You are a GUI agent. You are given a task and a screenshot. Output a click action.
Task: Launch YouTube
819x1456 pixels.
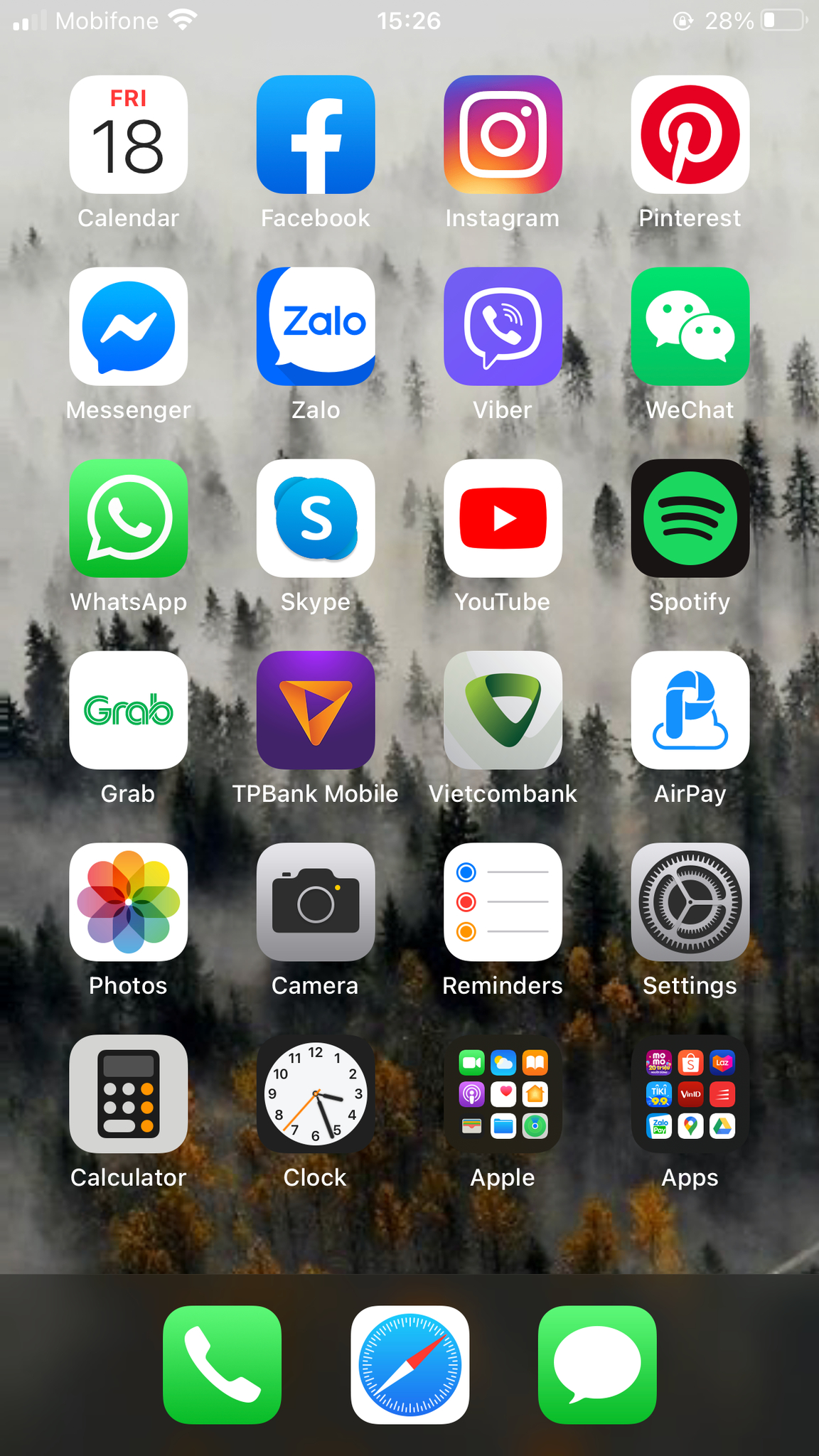point(503,518)
